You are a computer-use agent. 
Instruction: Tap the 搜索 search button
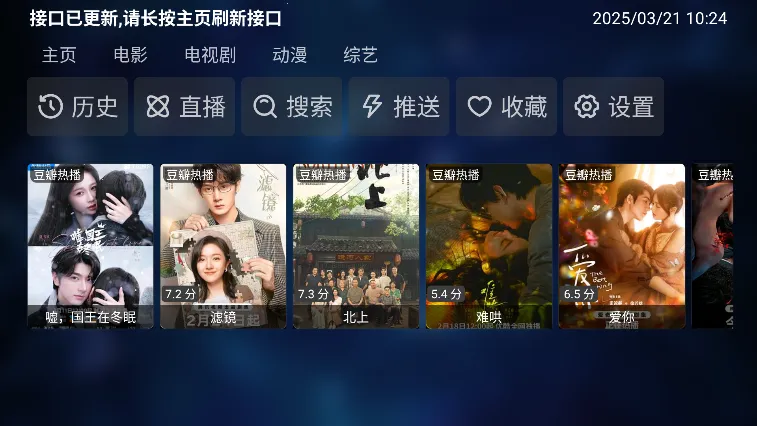(x=292, y=107)
